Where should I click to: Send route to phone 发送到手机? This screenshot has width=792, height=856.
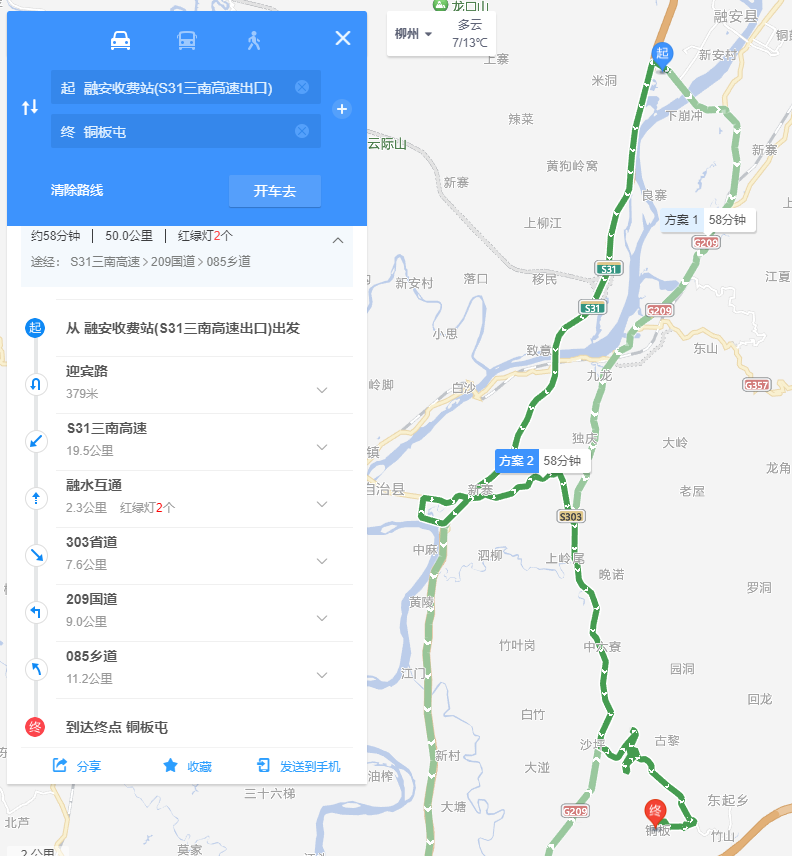(298, 766)
